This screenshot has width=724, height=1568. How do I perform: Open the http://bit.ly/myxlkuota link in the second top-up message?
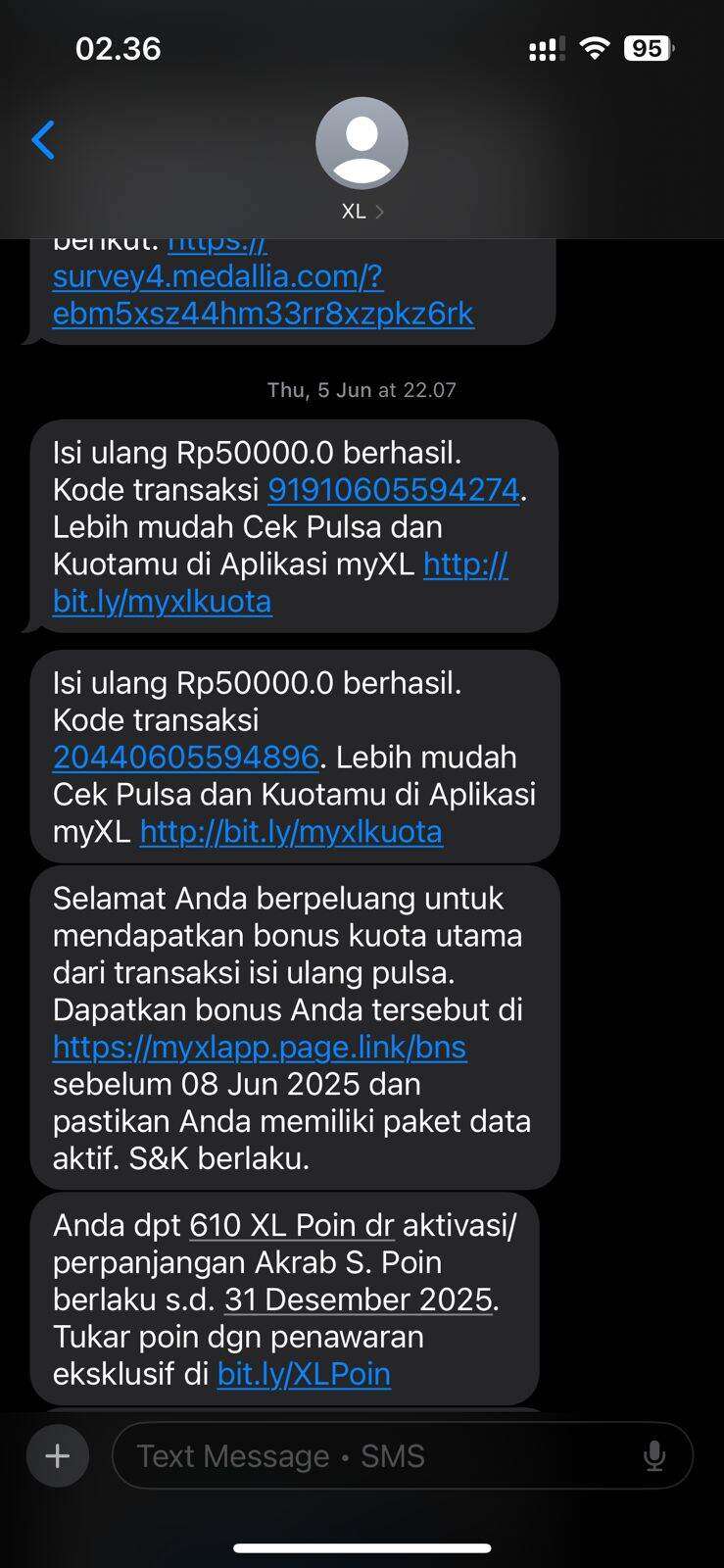tap(291, 832)
